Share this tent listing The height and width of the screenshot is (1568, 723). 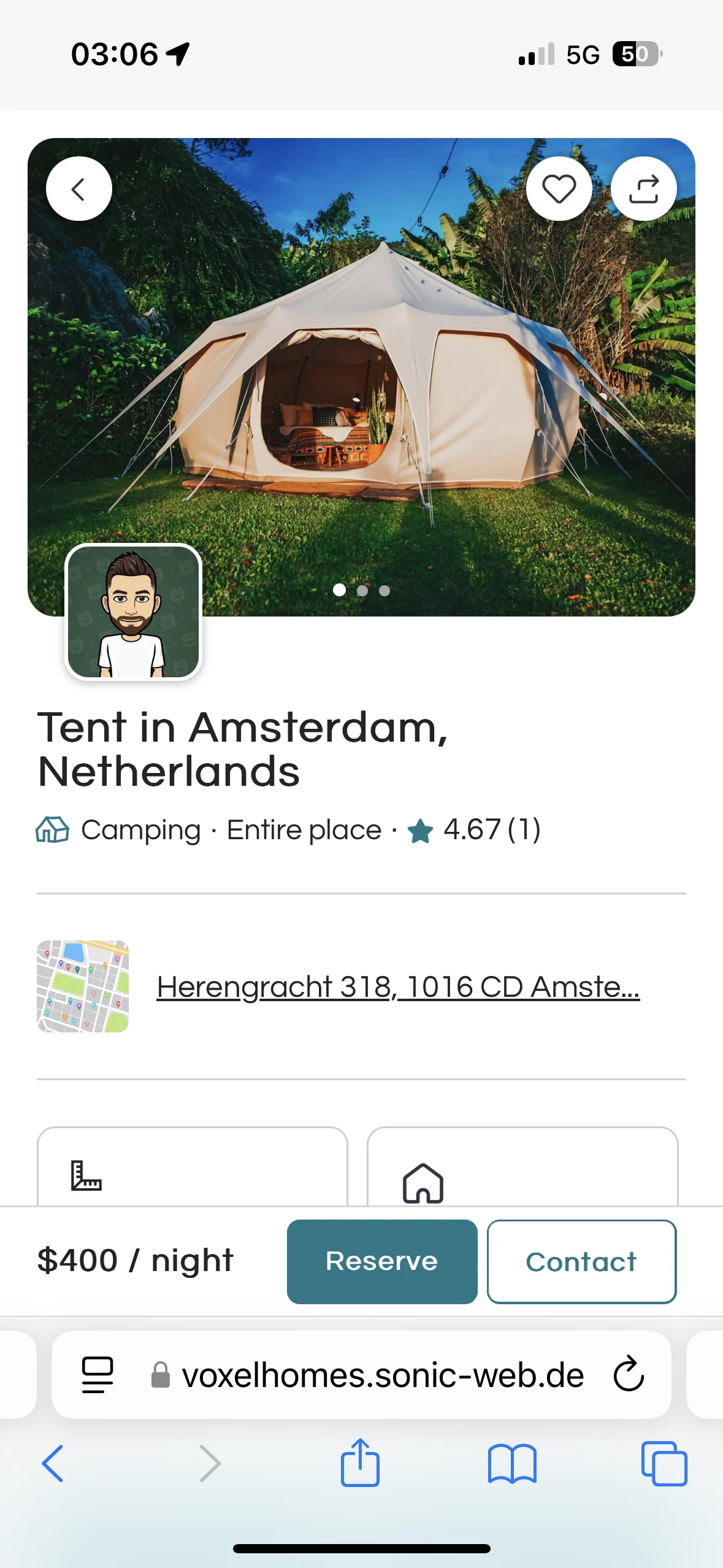click(x=644, y=189)
